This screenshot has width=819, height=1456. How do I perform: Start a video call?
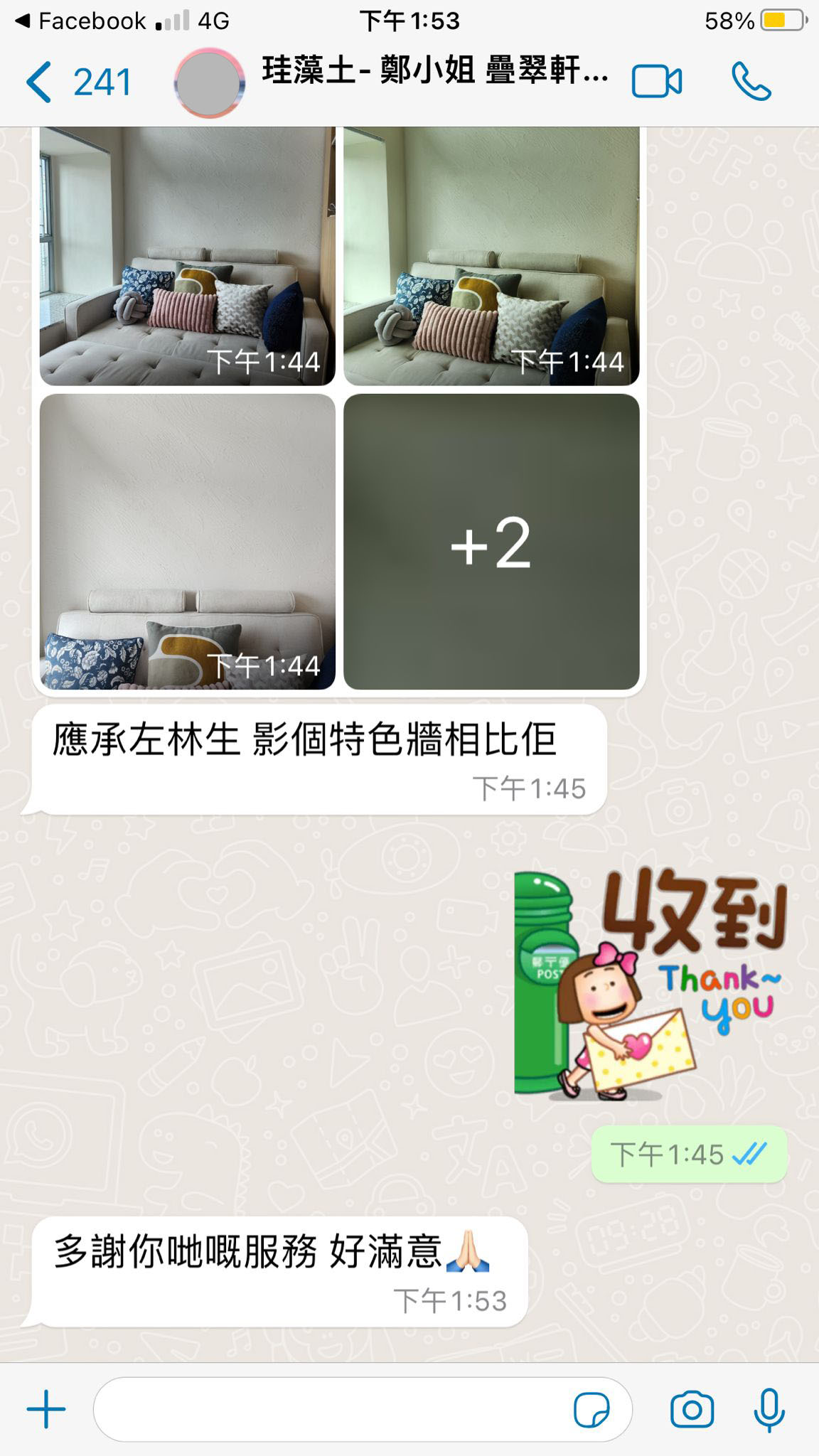tap(656, 82)
